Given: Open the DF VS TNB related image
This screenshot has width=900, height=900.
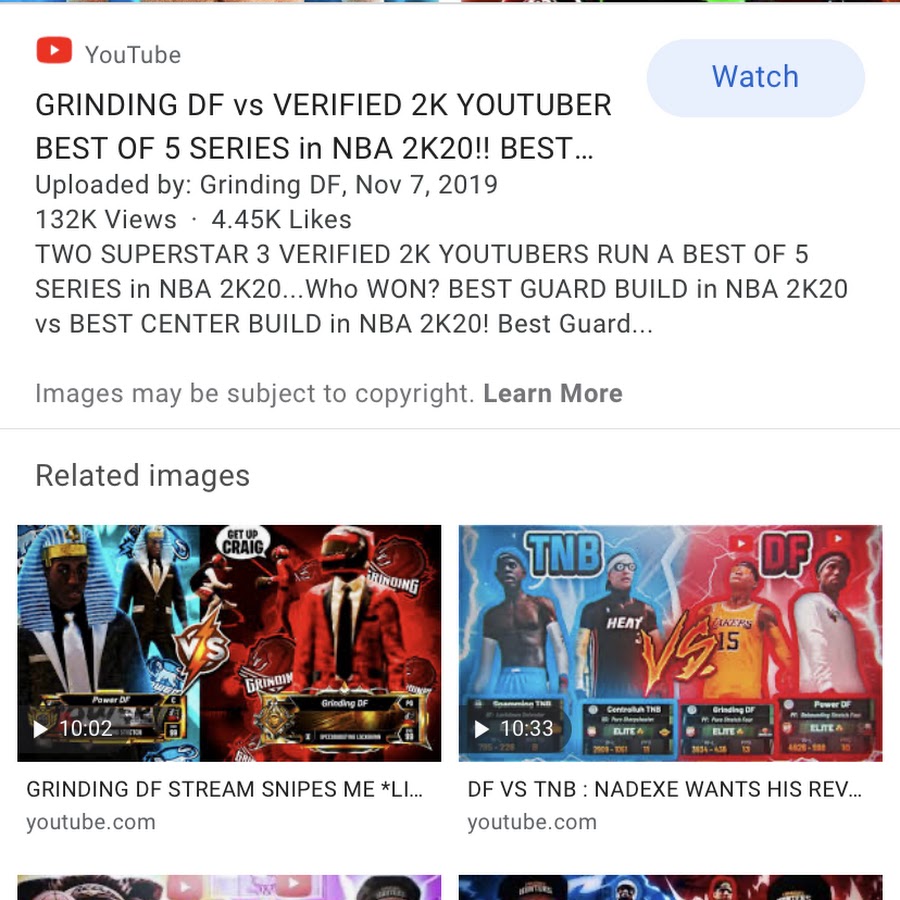Looking at the screenshot, I should [x=670, y=643].
